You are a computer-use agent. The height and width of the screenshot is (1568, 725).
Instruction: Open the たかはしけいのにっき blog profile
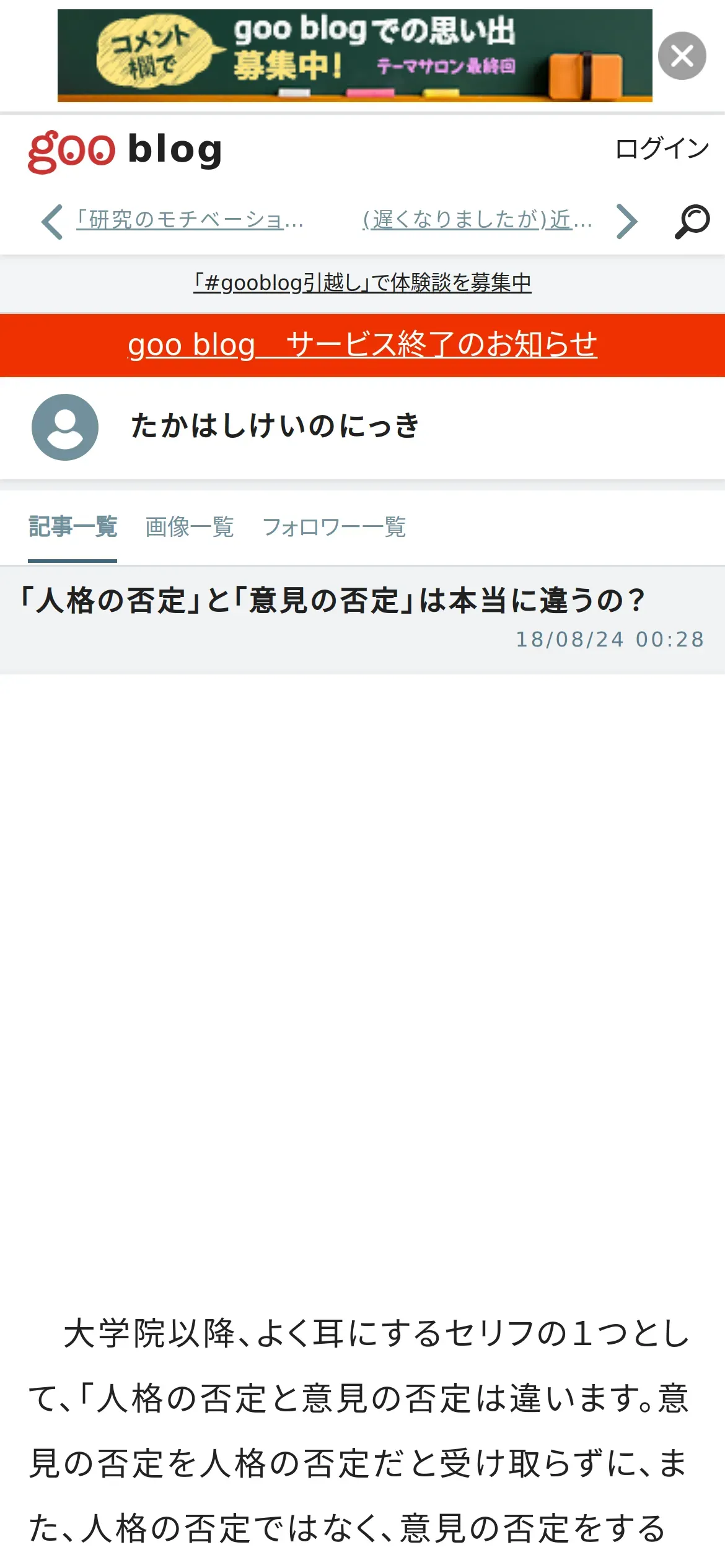point(275,427)
